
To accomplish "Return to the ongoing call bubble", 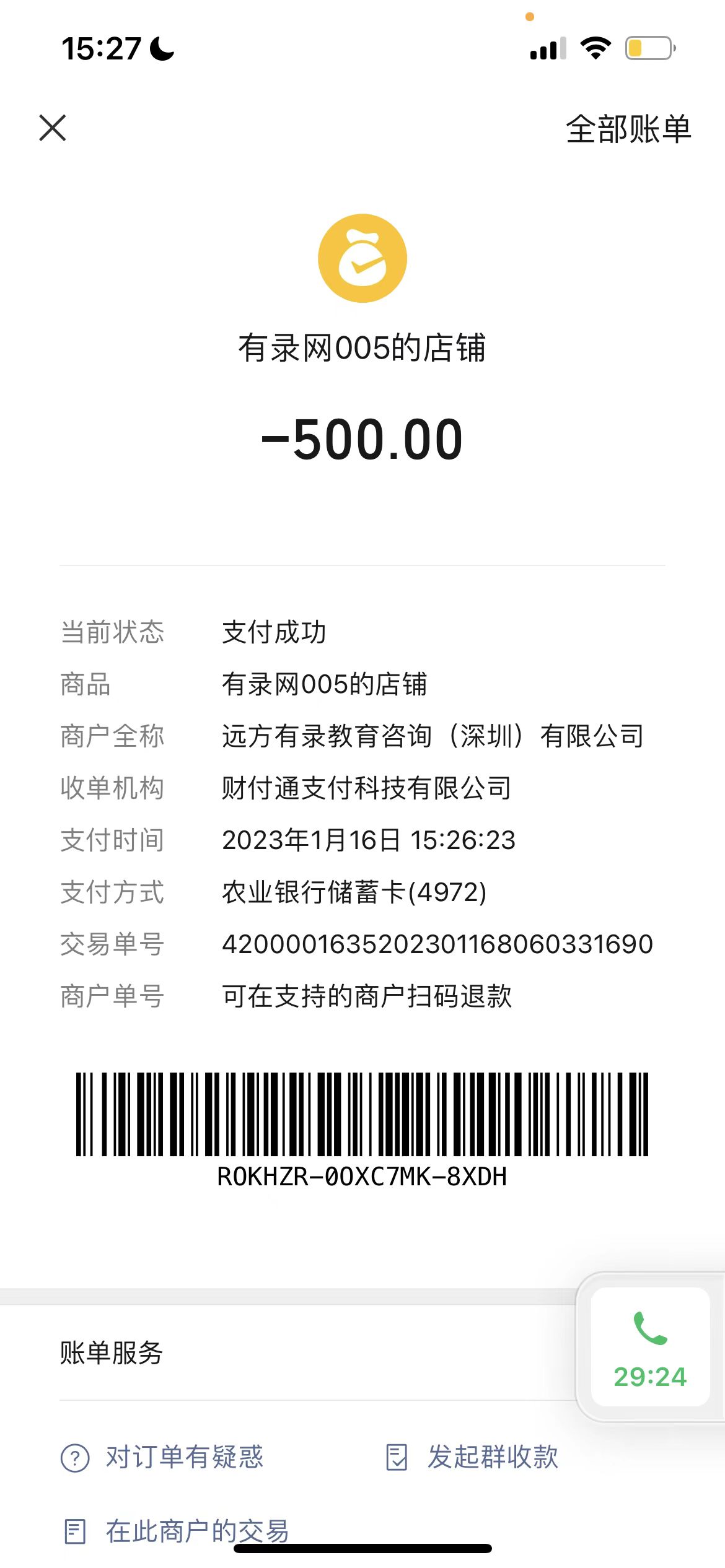I will (x=650, y=1347).
